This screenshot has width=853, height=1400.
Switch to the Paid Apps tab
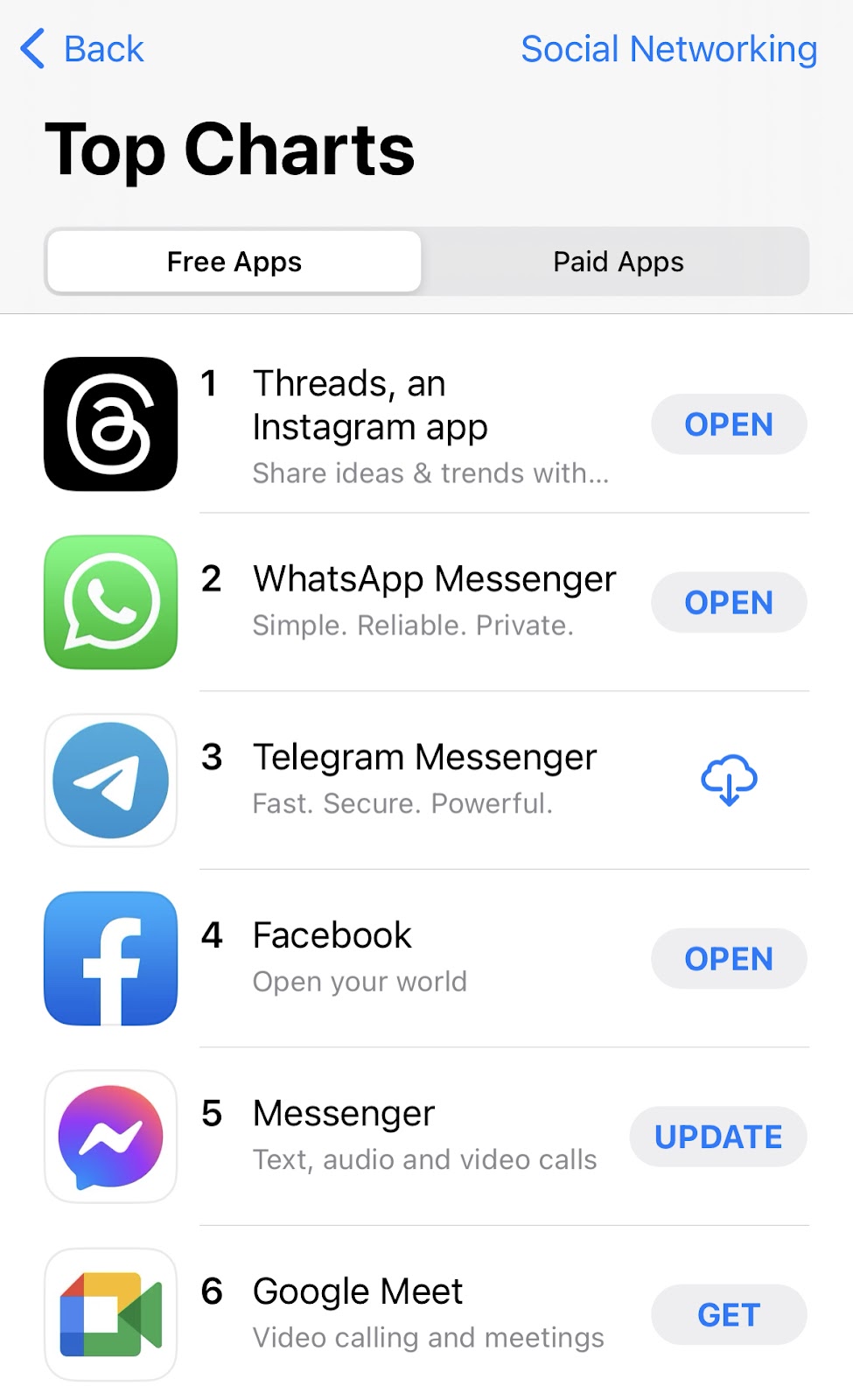click(x=618, y=262)
